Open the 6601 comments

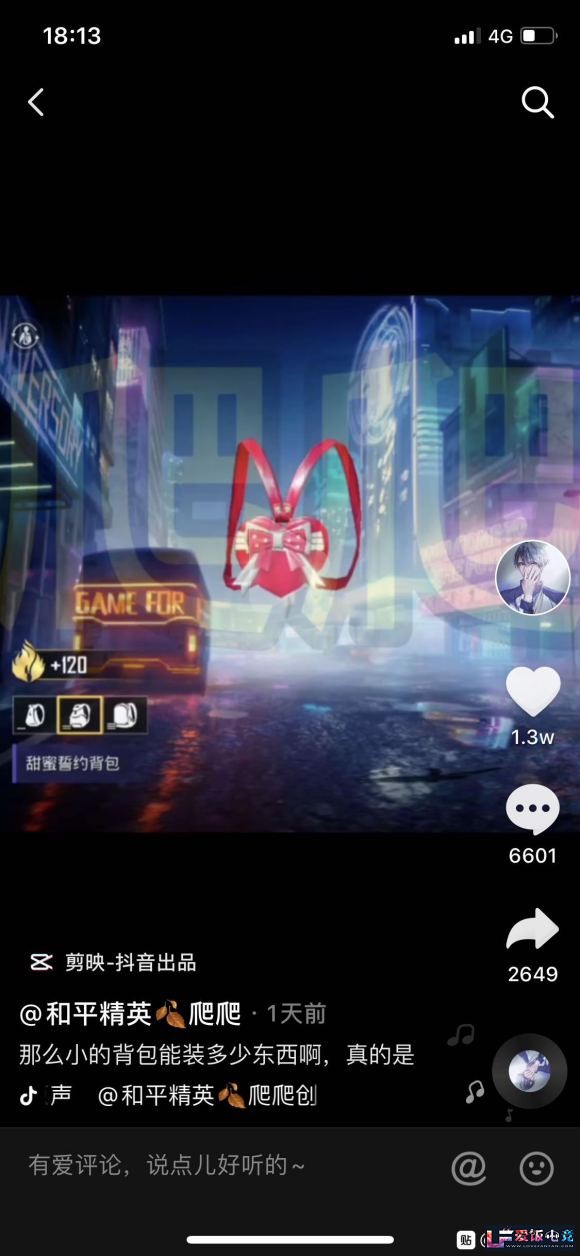(532, 810)
